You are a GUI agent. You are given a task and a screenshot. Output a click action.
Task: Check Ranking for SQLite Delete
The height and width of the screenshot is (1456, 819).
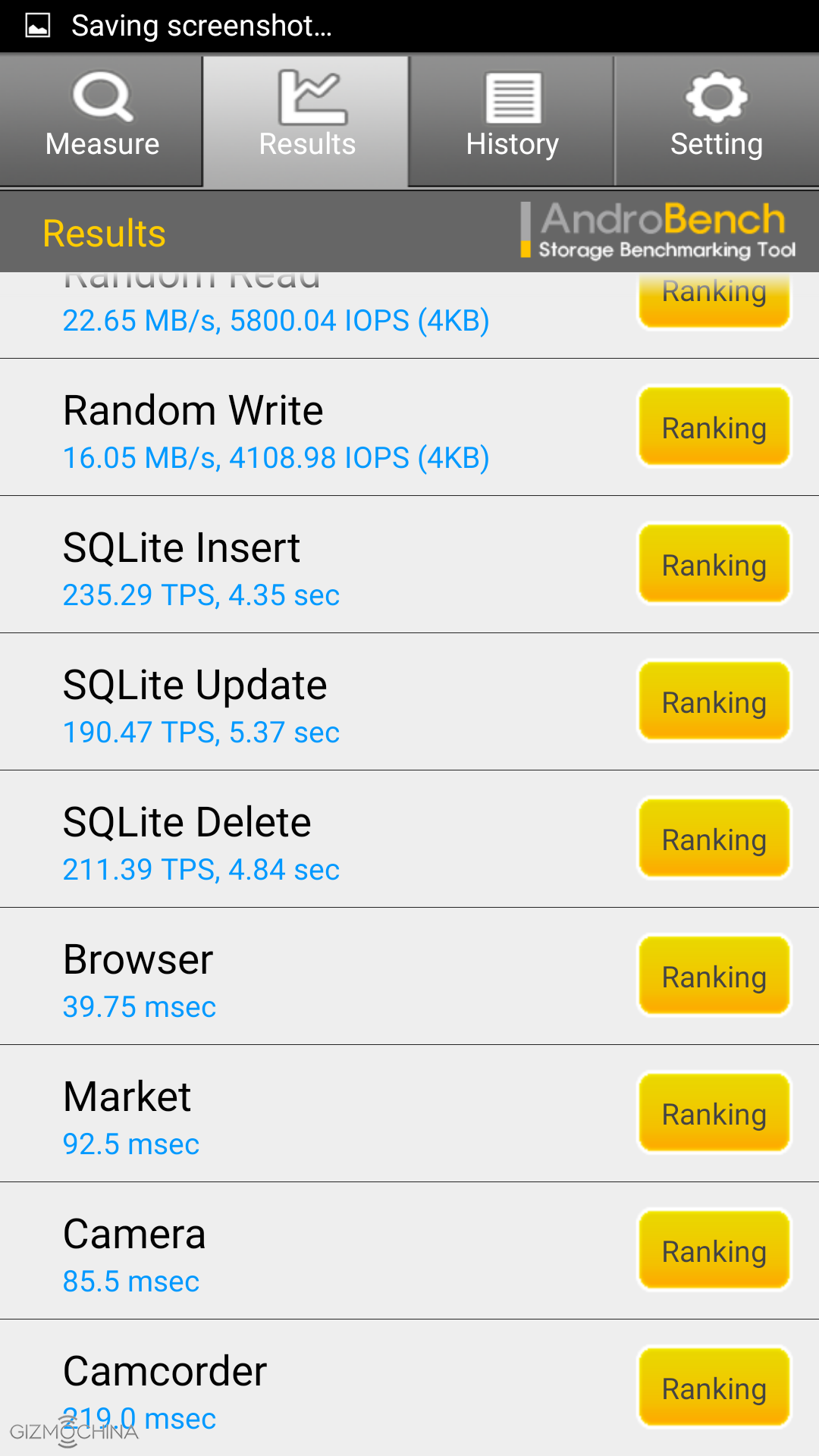(x=714, y=839)
